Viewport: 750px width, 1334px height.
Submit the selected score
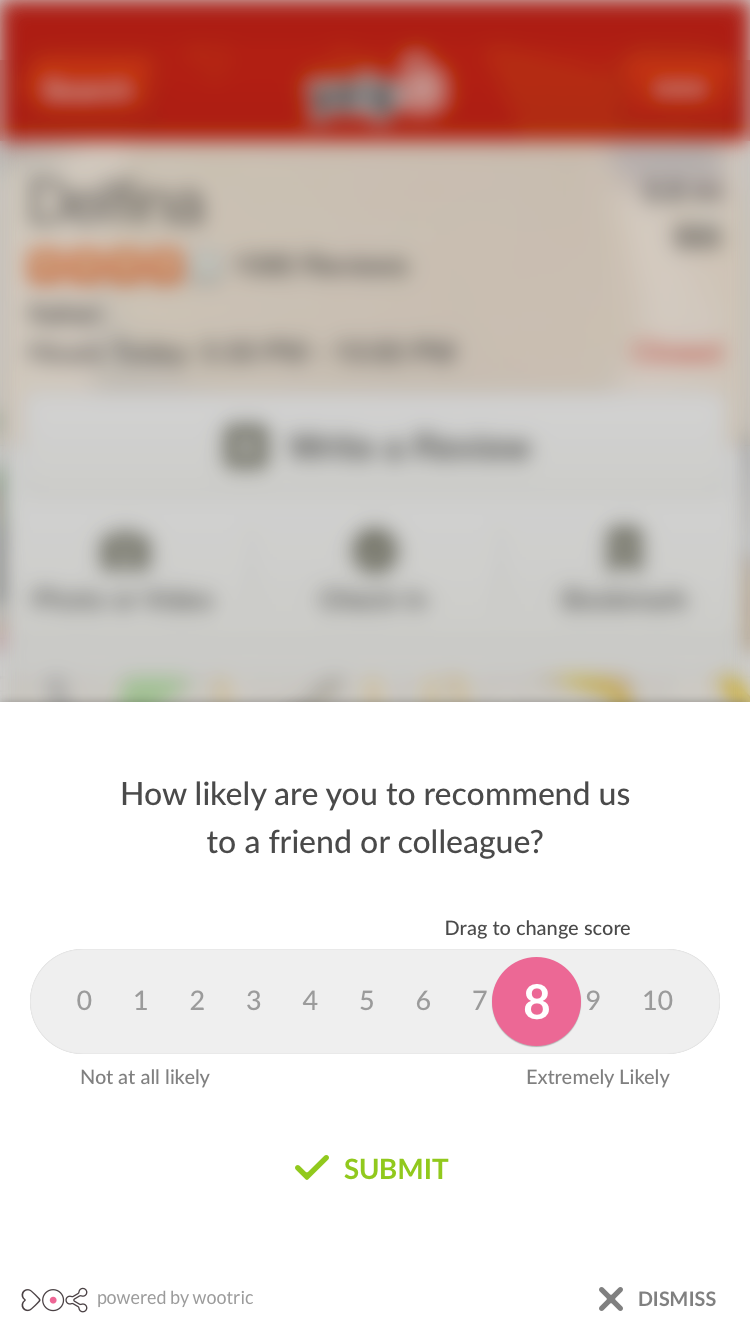click(x=373, y=1168)
